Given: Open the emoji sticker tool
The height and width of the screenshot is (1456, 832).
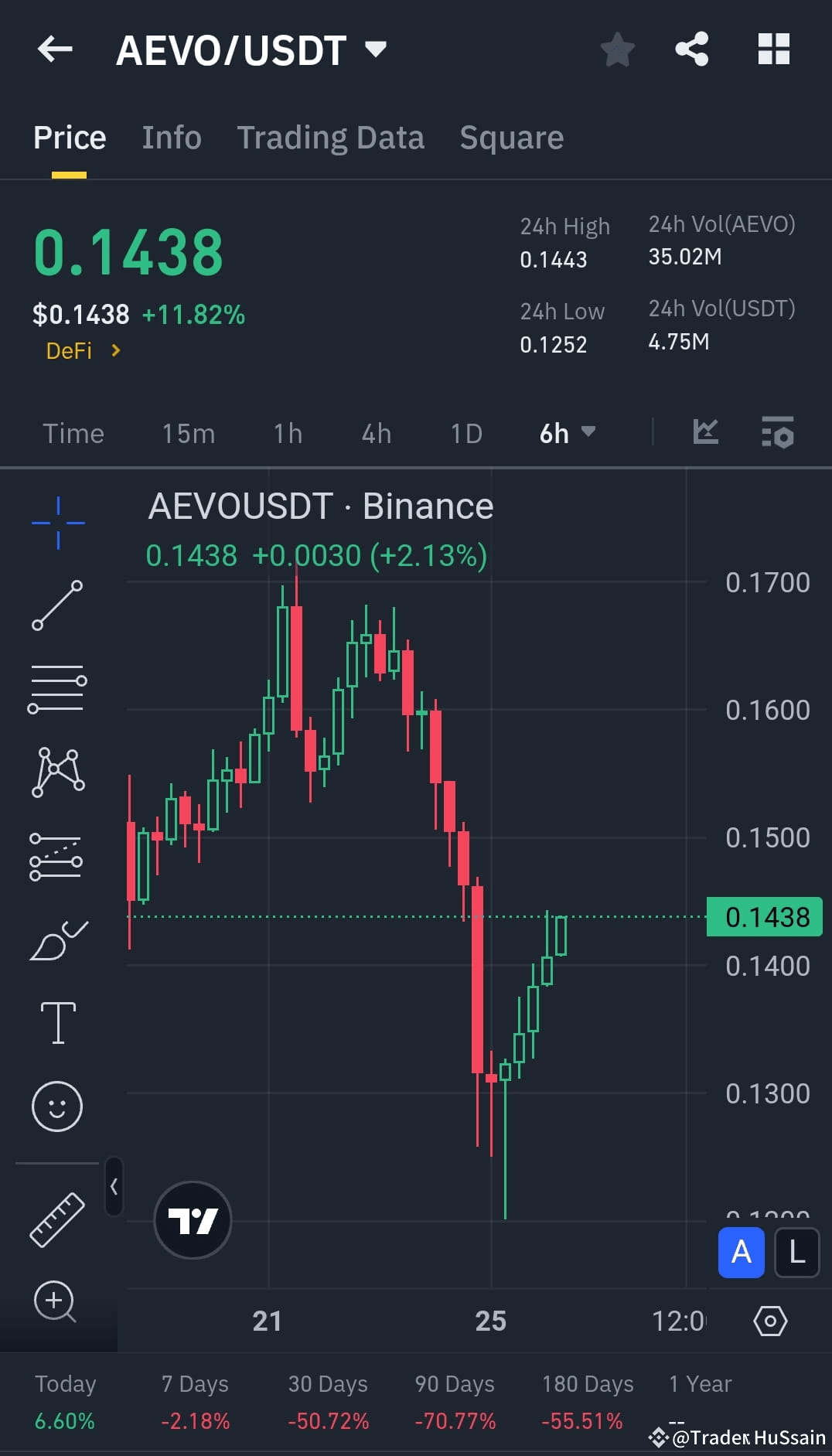Looking at the screenshot, I should (57, 1106).
